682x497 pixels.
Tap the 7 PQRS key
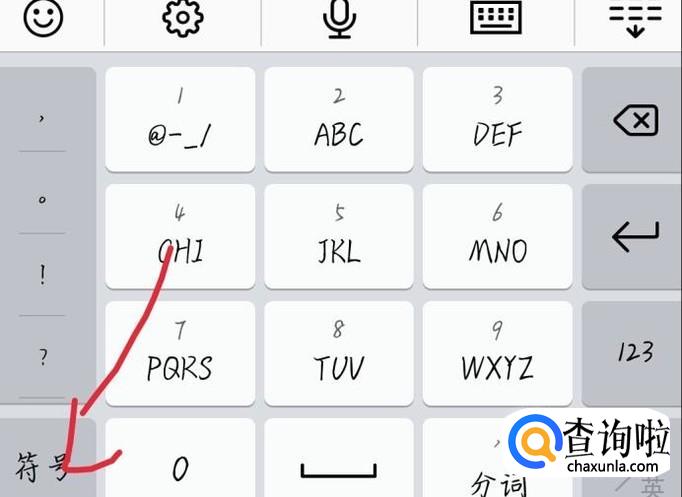click(180, 352)
